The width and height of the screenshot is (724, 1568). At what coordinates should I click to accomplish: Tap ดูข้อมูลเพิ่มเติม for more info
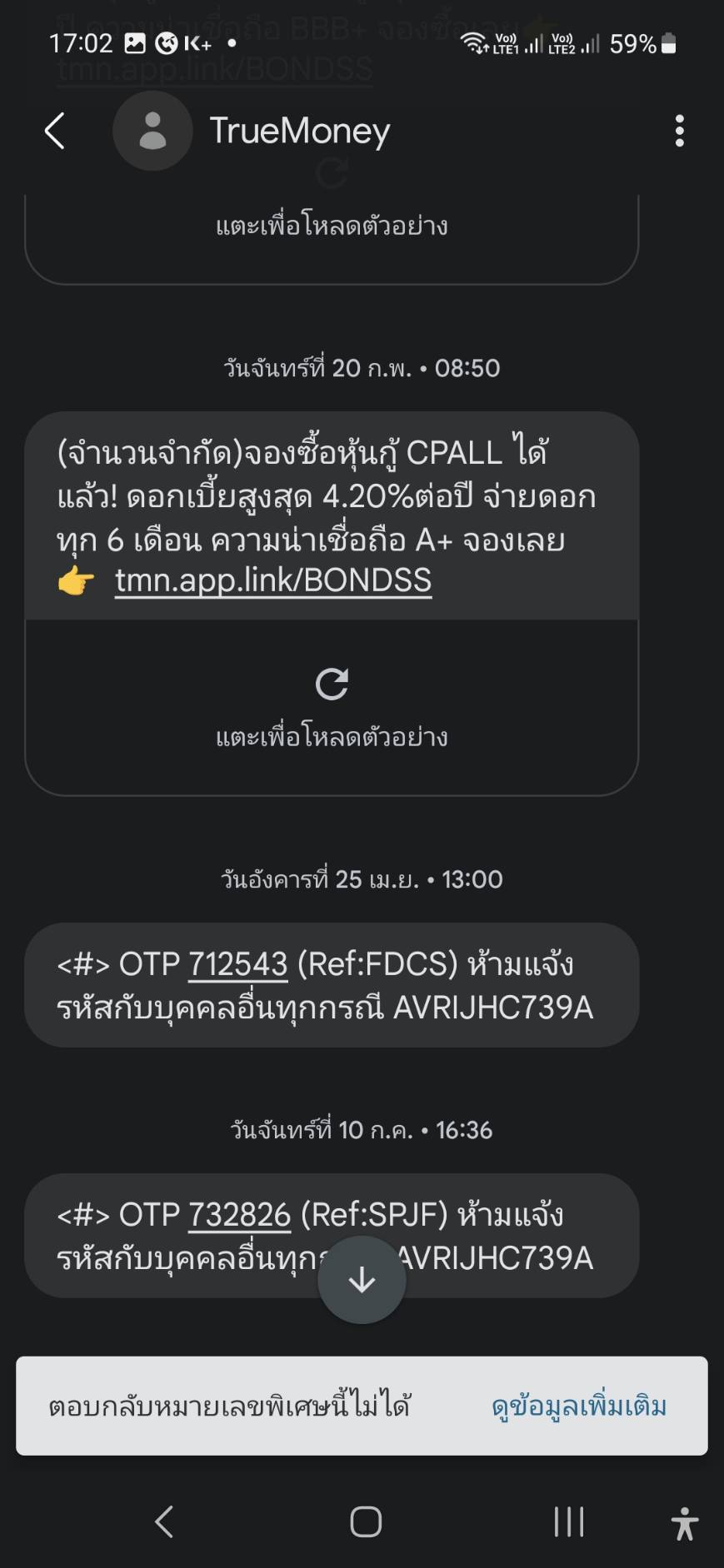point(579,1406)
